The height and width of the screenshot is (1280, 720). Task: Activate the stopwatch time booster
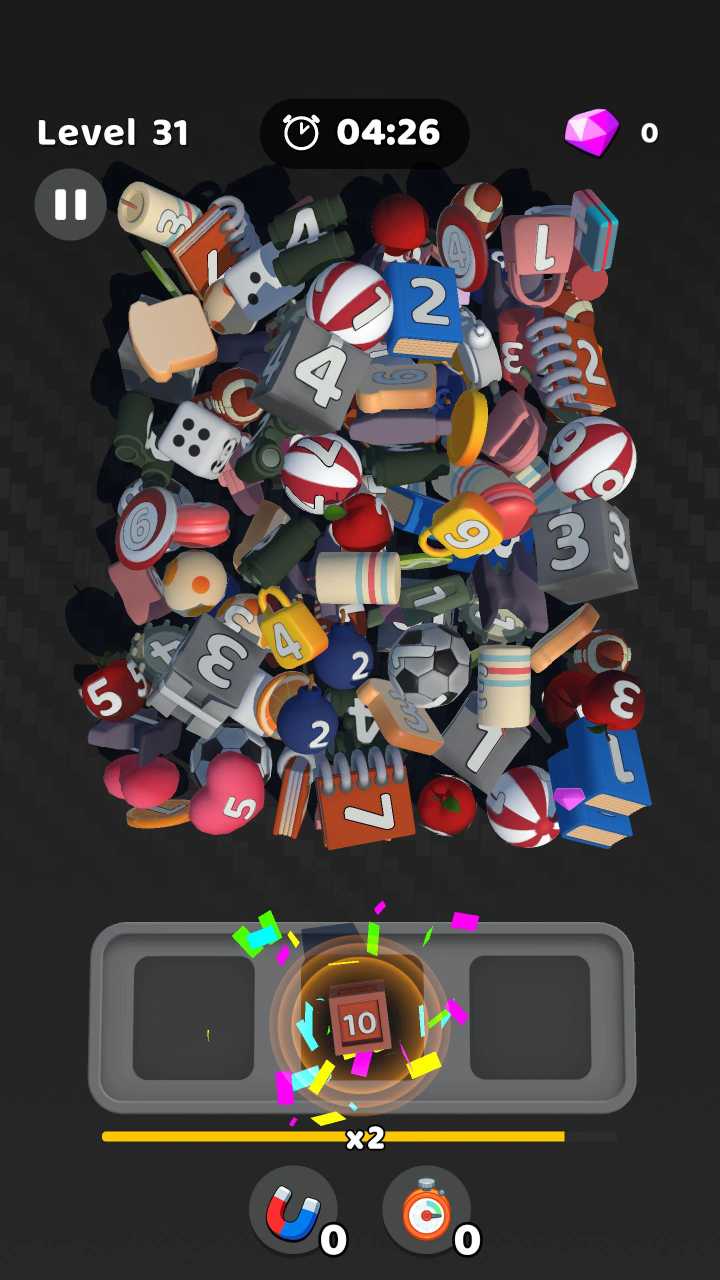pyautogui.click(x=427, y=1212)
